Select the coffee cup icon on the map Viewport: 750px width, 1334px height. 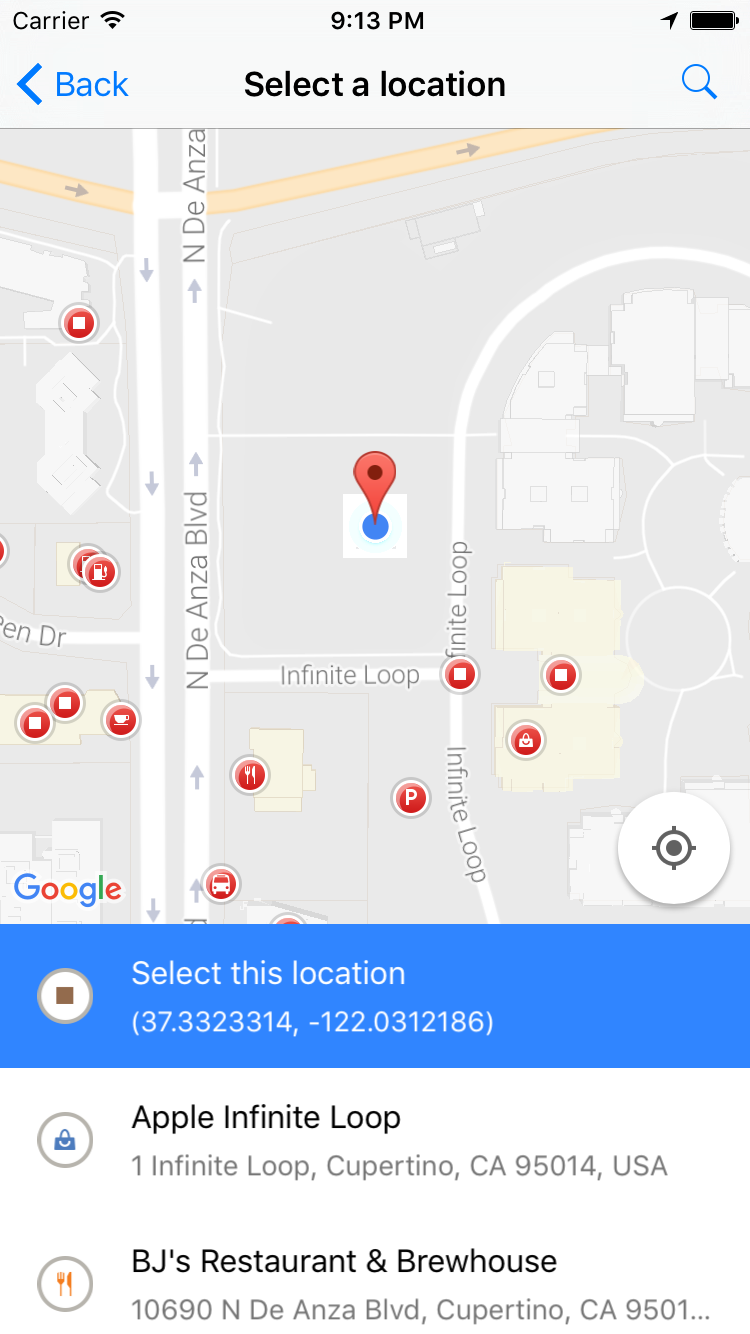(x=120, y=720)
